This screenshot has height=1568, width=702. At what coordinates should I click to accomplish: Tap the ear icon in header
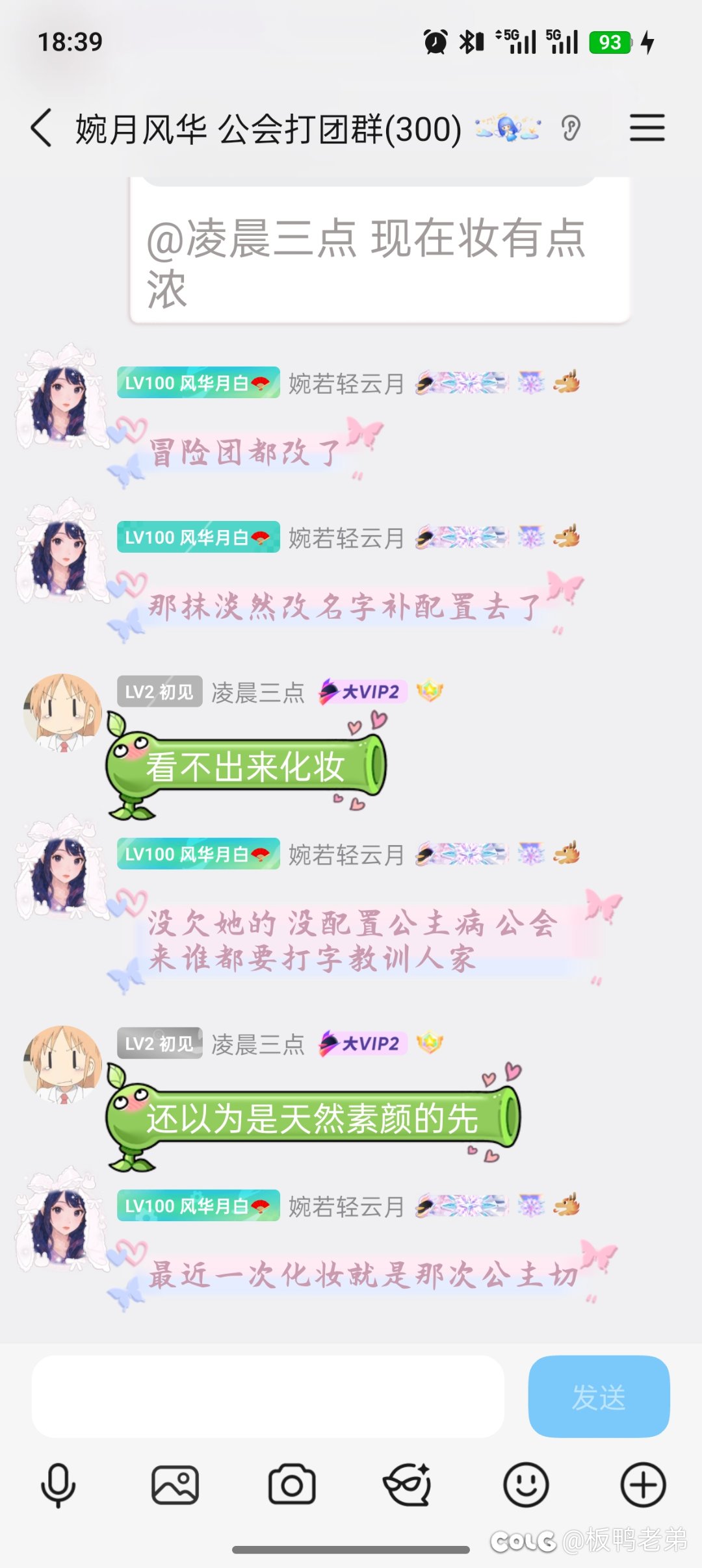click(570, 128)
